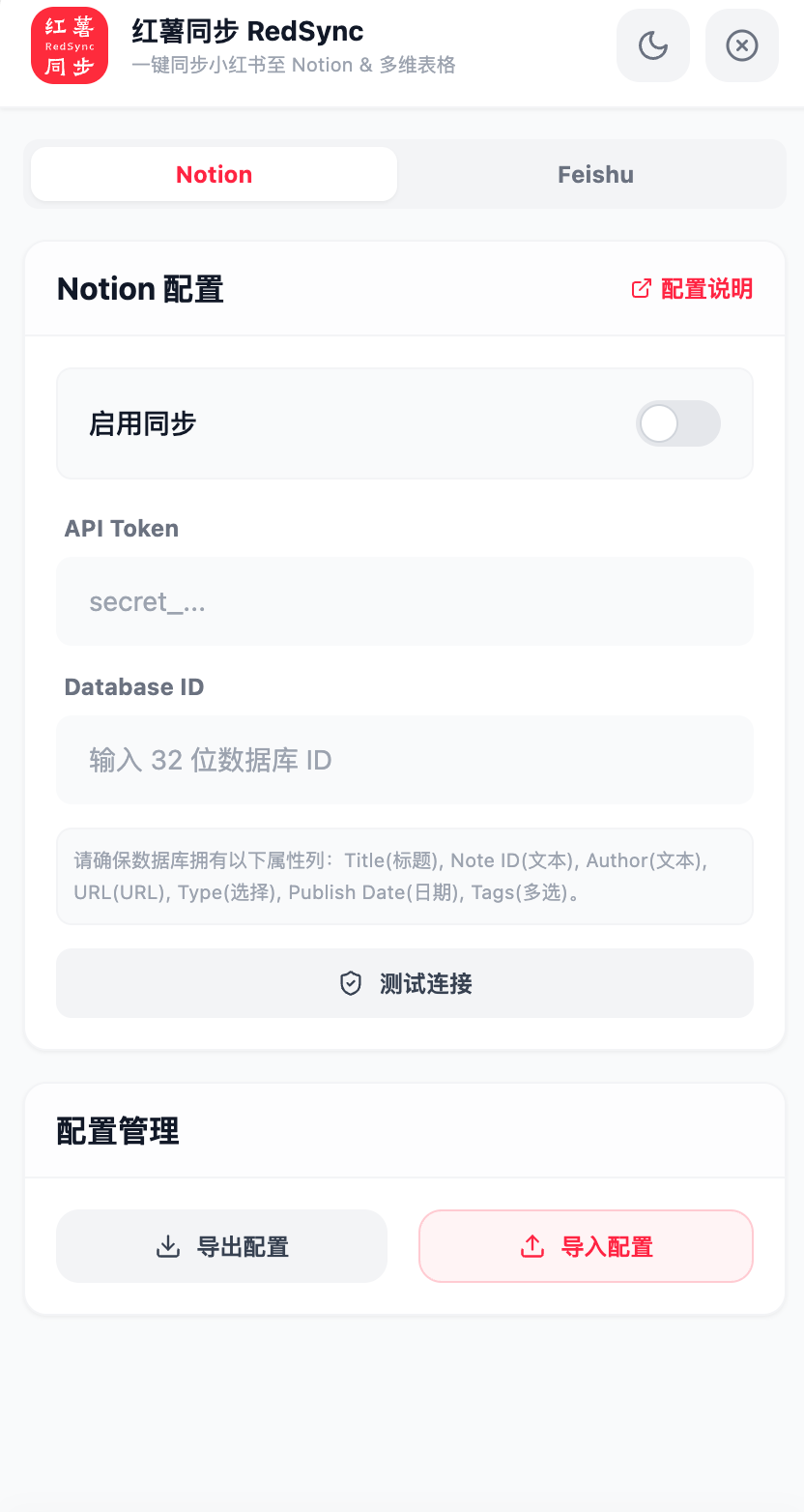Image resolution: width=804 pixels, height=1512 pixels.
Task: Switch to the Feishu tab
Action: click(595, 175)
